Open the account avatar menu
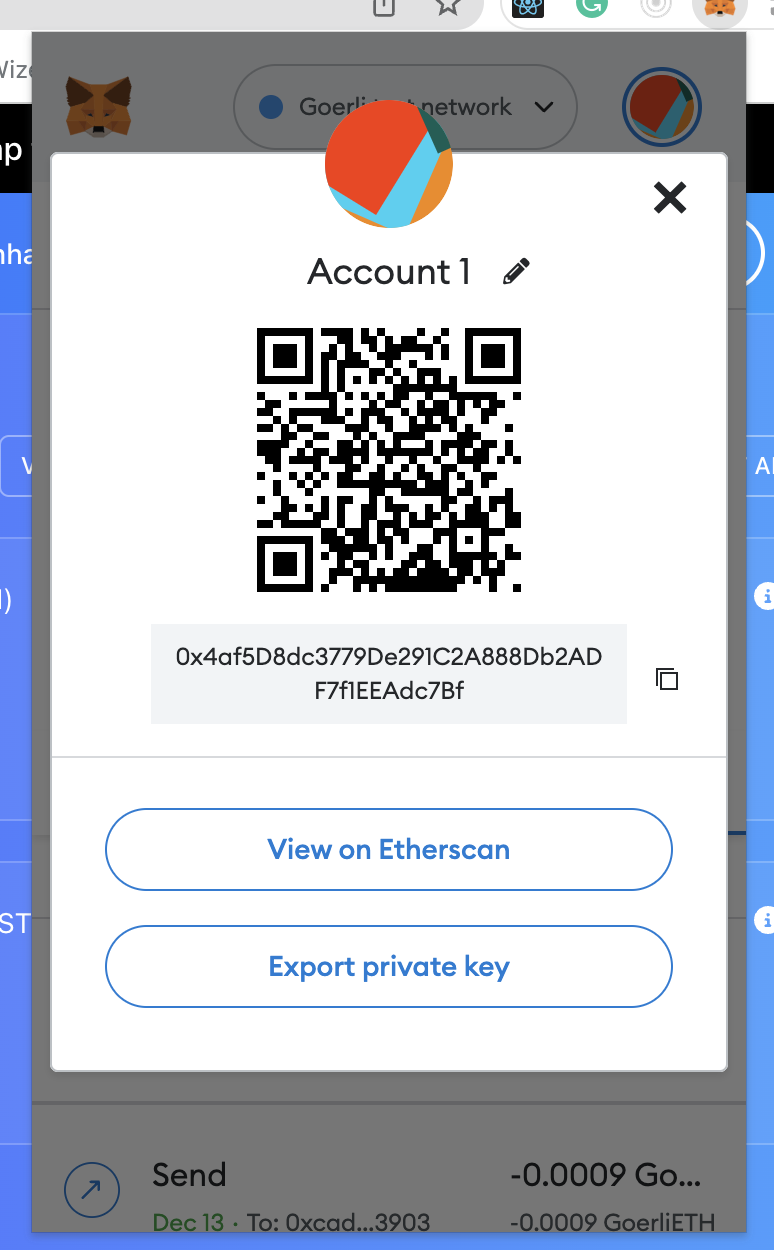Viewport: 774px width, 1250px height. [661, 108]
